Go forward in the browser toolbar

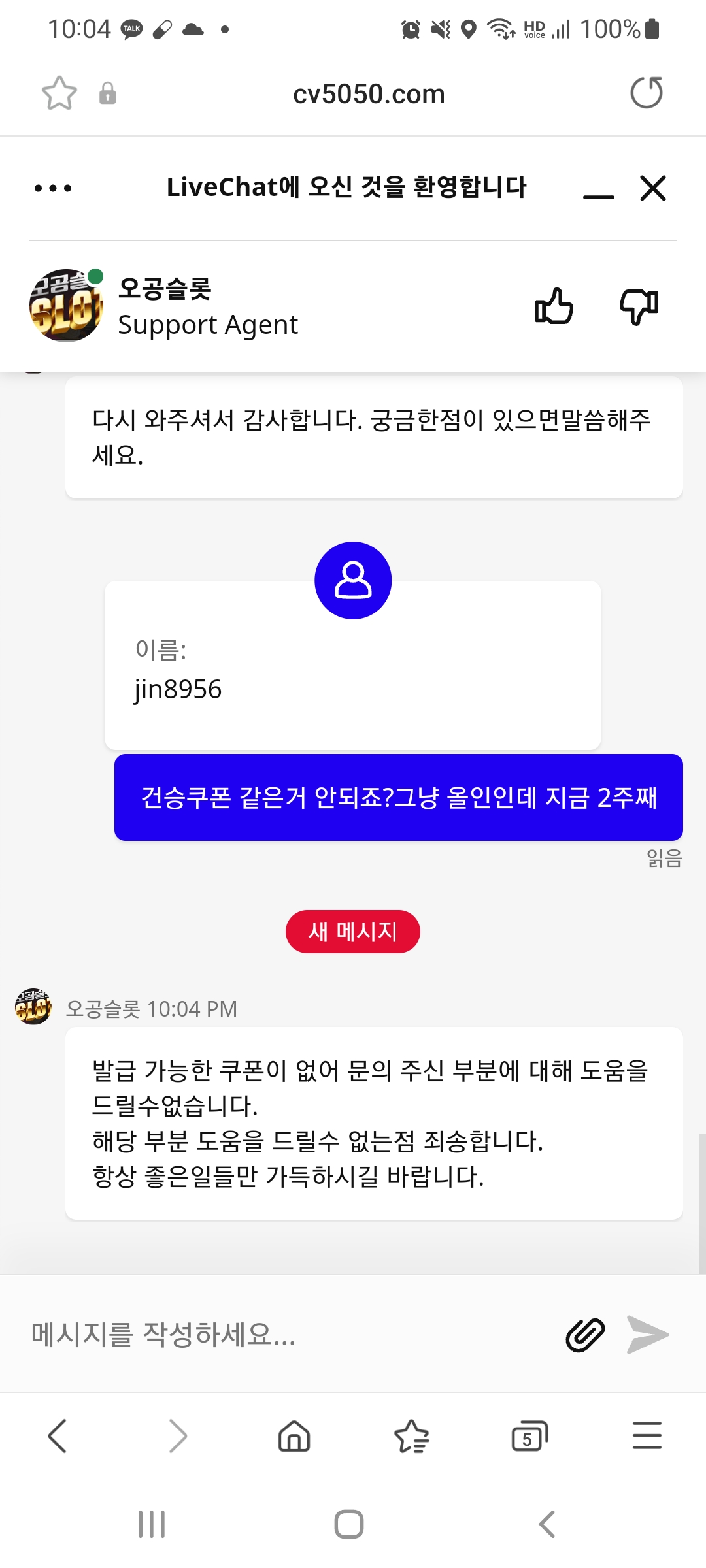tap(178, 1436)
